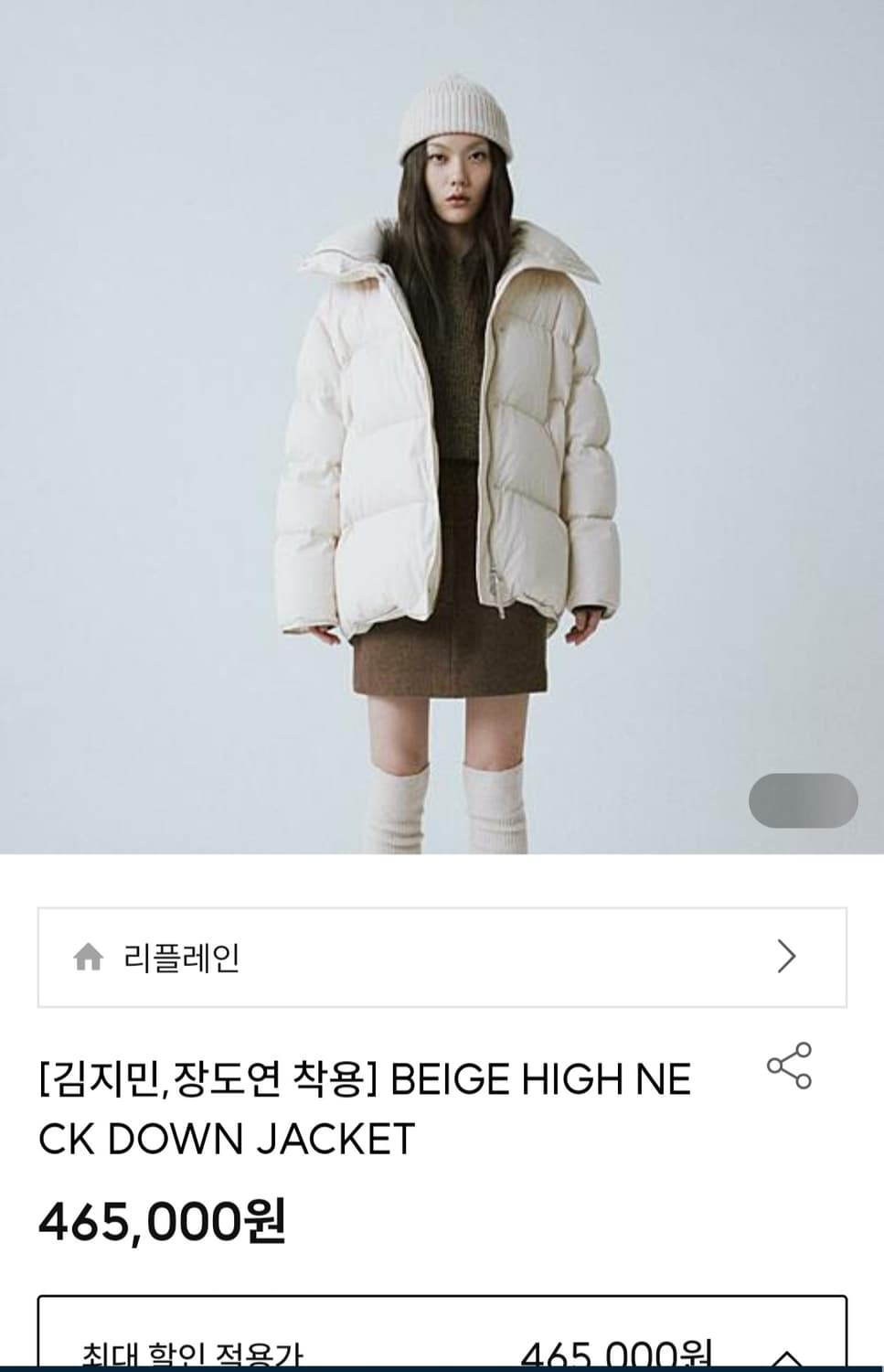View the main product photo

tap(442, 430)
